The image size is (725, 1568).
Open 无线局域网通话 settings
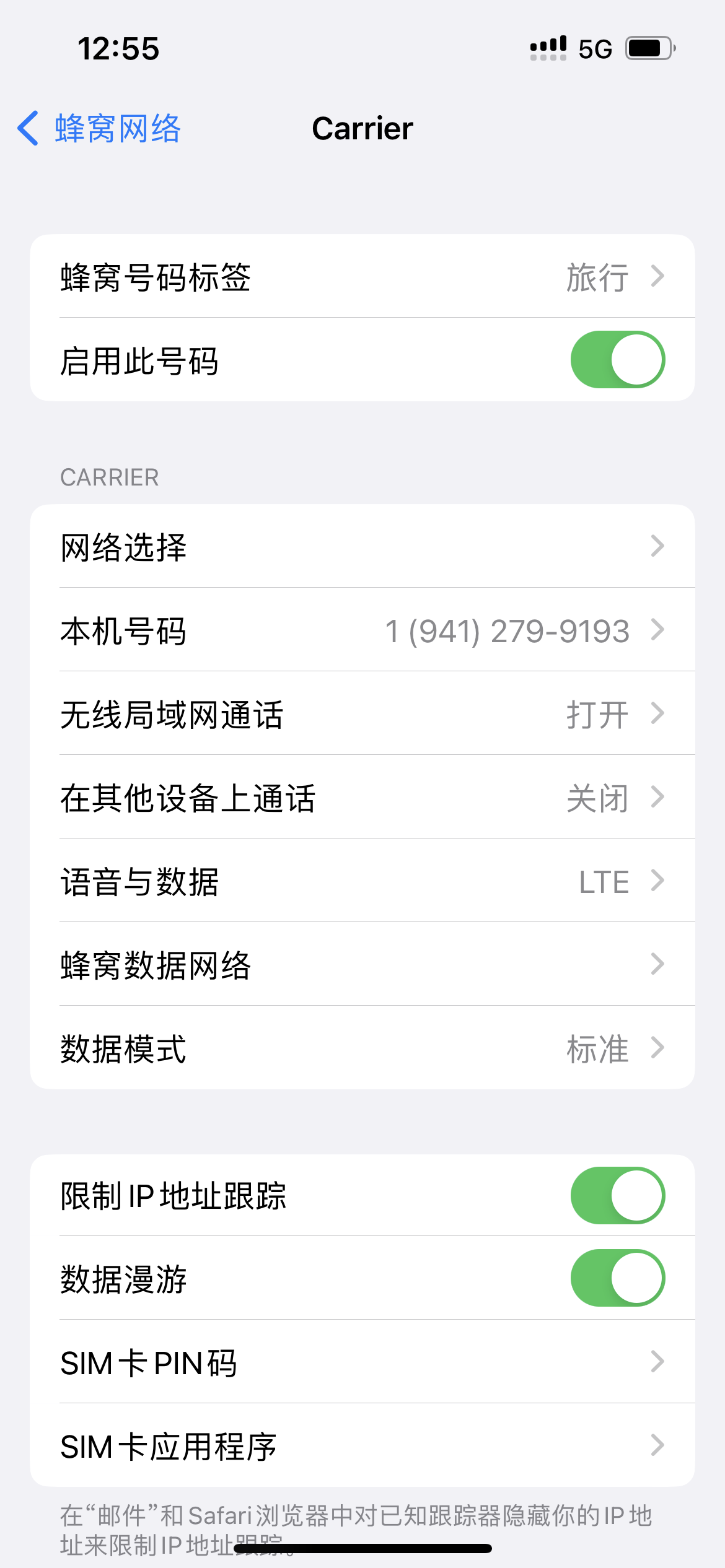coord(362,713)
